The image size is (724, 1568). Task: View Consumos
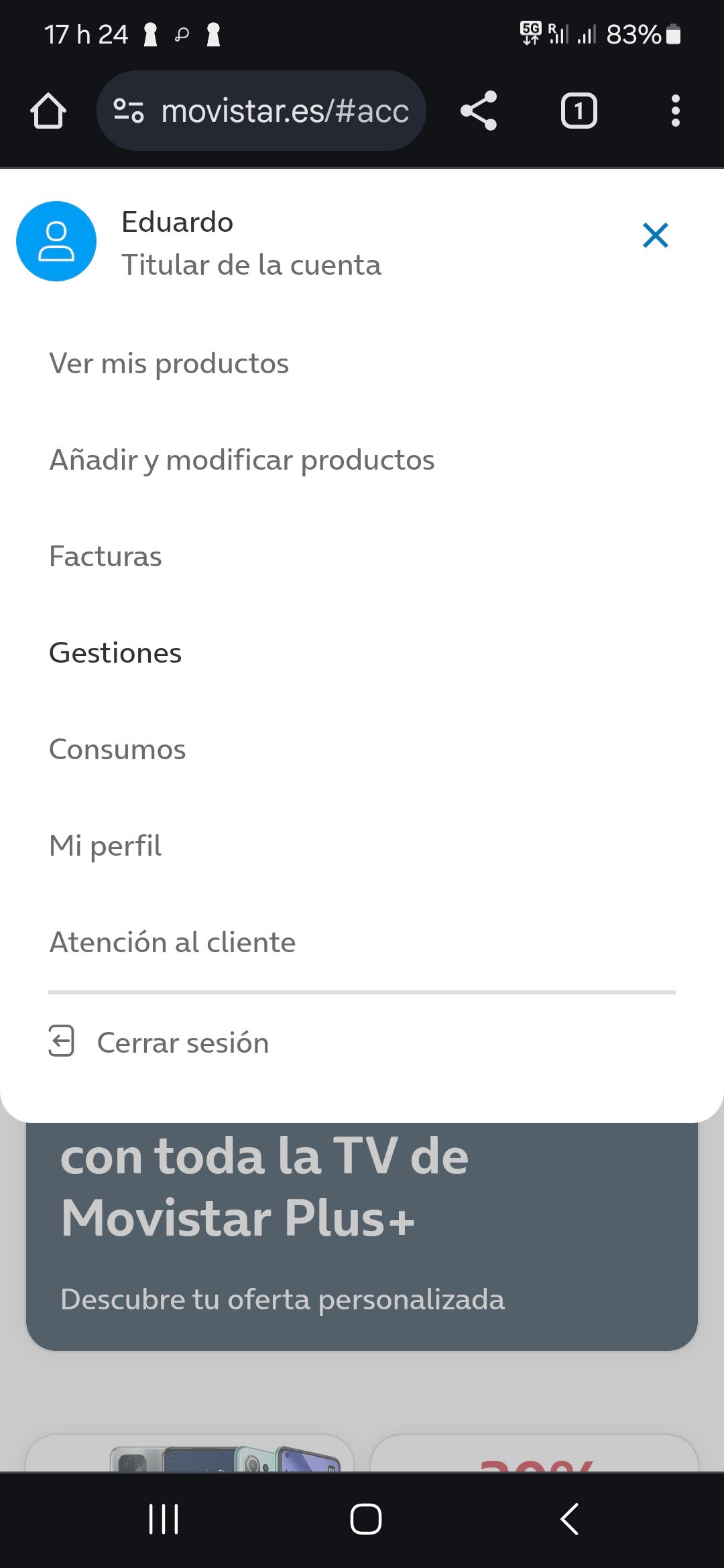click(x=117, y=750)
